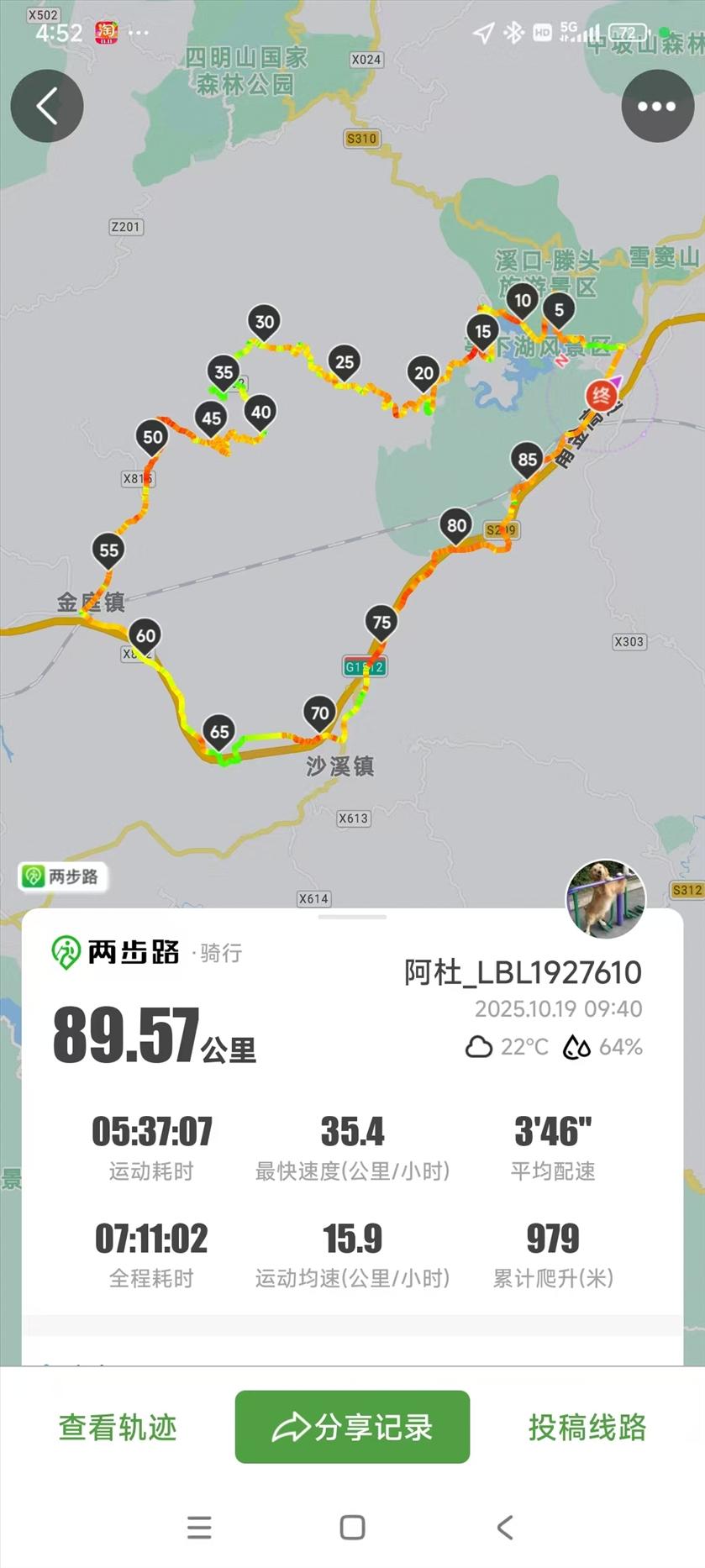Open the three-dot overflow menu
The height and width of the screenshot is (1568, 705).
[657, 107]
